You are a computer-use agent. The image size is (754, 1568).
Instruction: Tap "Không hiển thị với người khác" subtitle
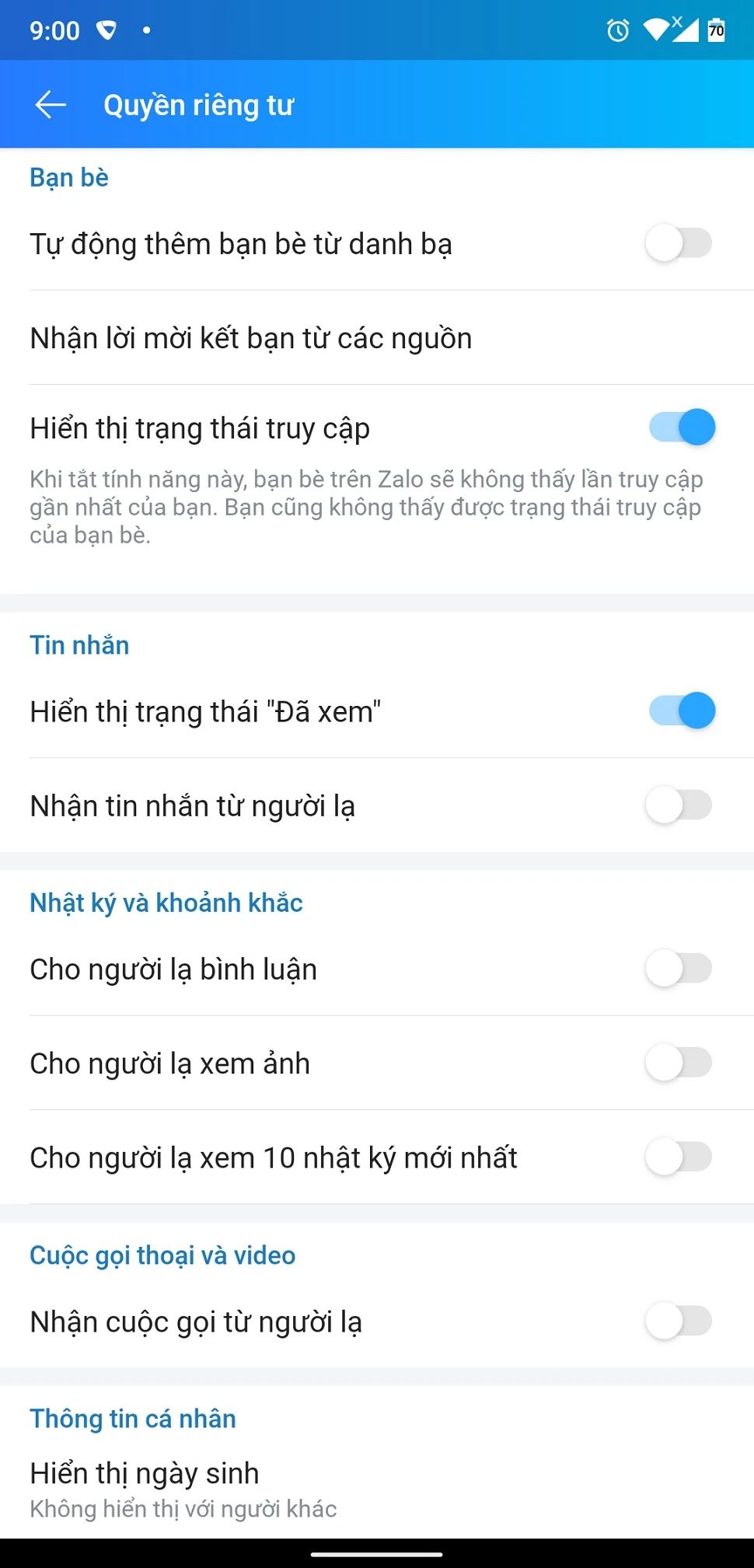pyautogui.click(x=183, y=1509)
